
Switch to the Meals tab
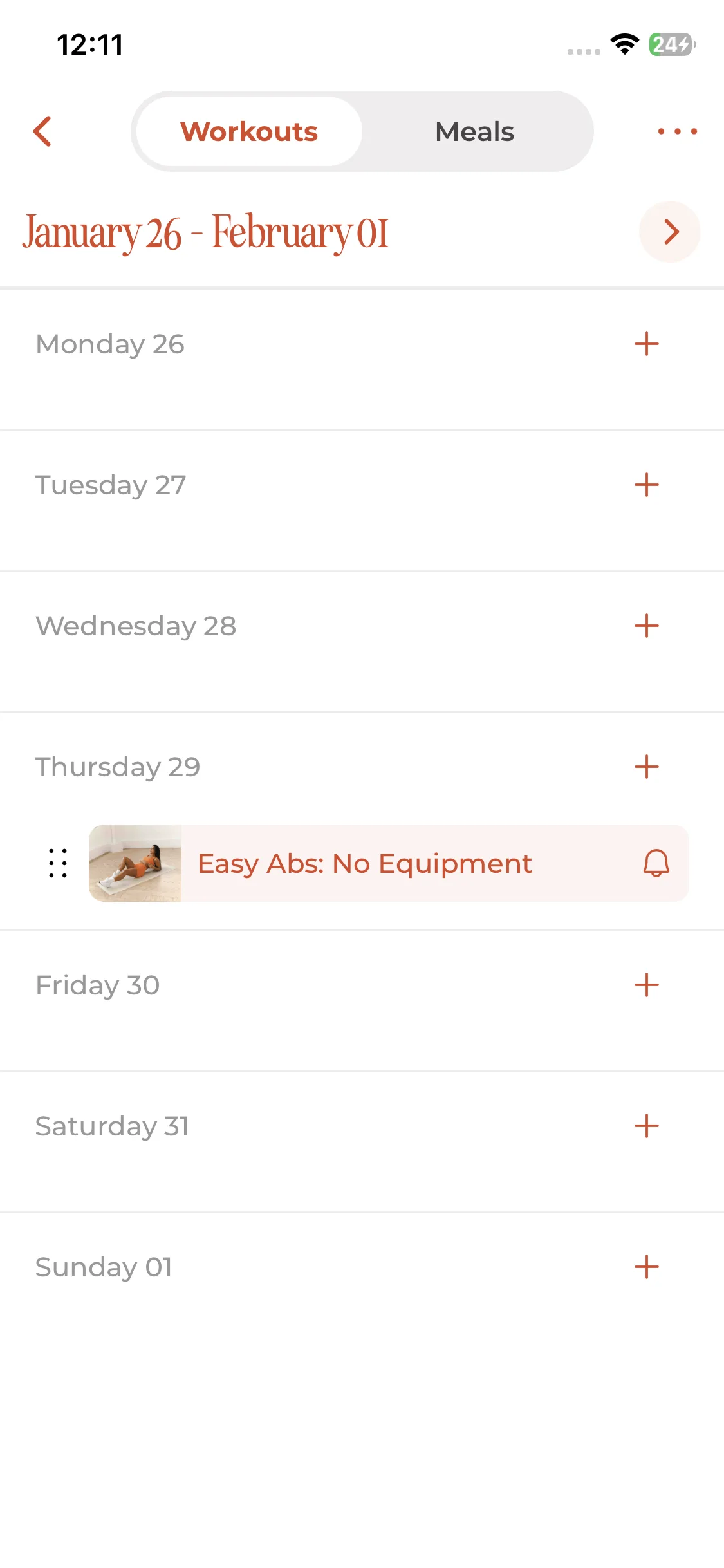[474, 131]
